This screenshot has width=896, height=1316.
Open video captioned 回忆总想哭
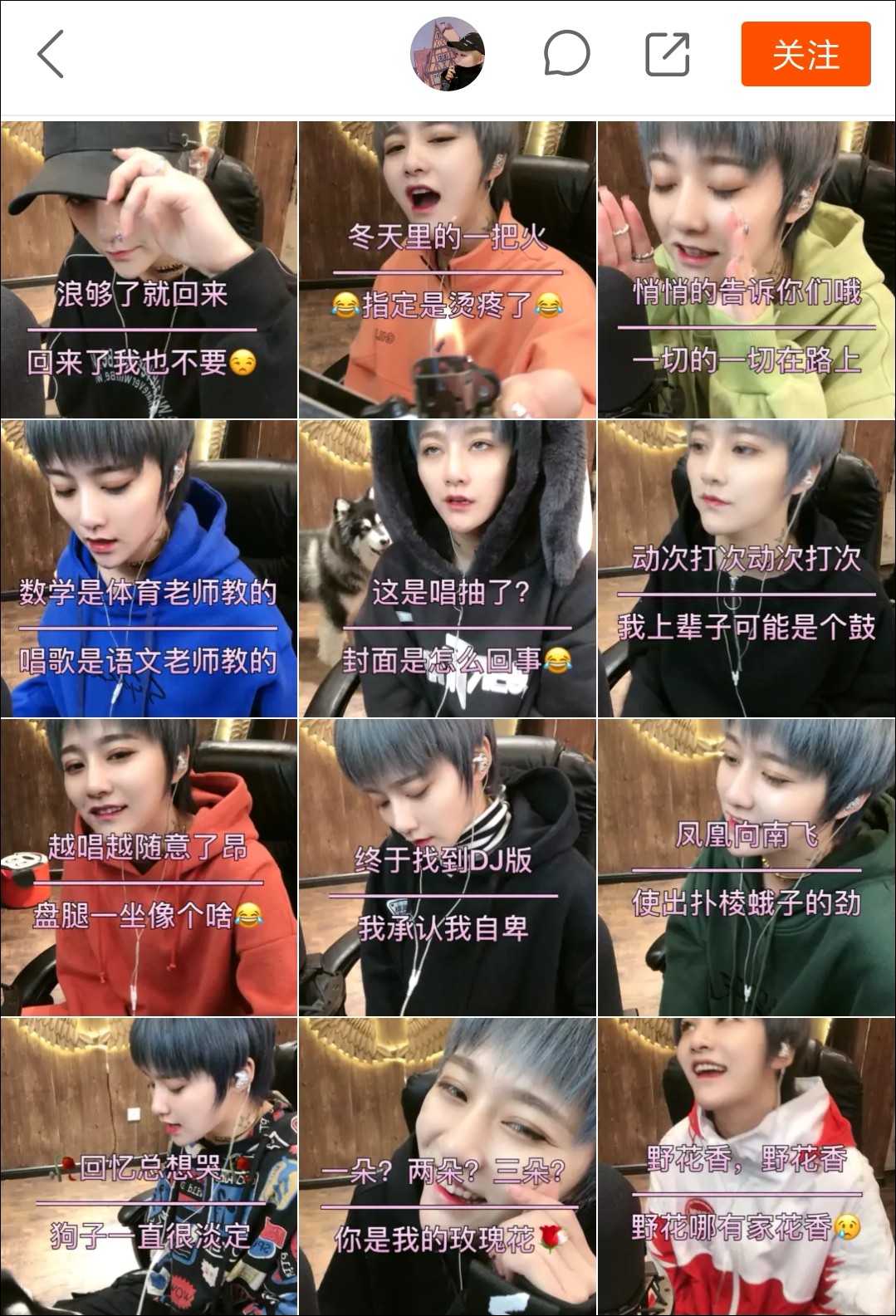click(149, 1166)
